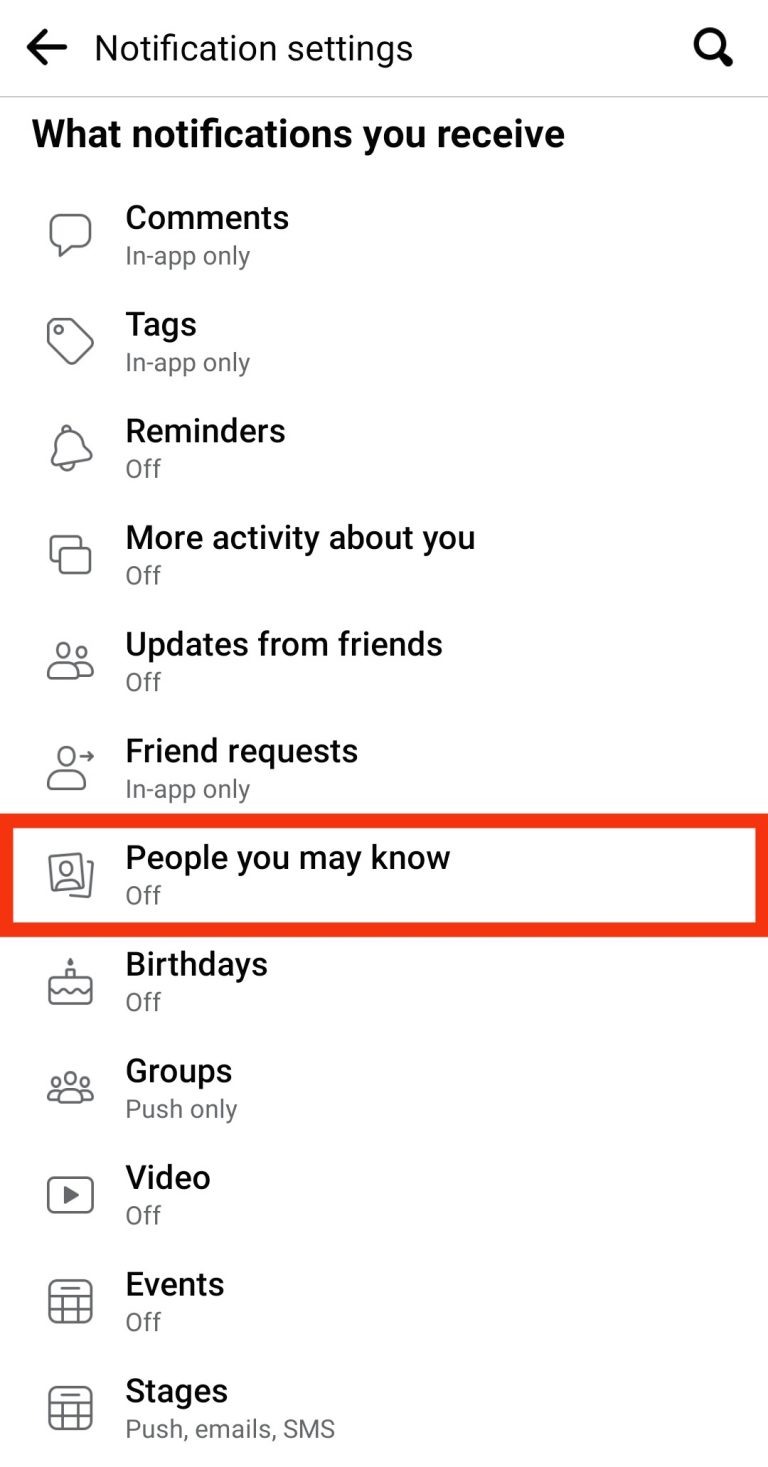This screenshot has height=1467, width=768.
Task: Select the Tags label icon
Action: 69,341
